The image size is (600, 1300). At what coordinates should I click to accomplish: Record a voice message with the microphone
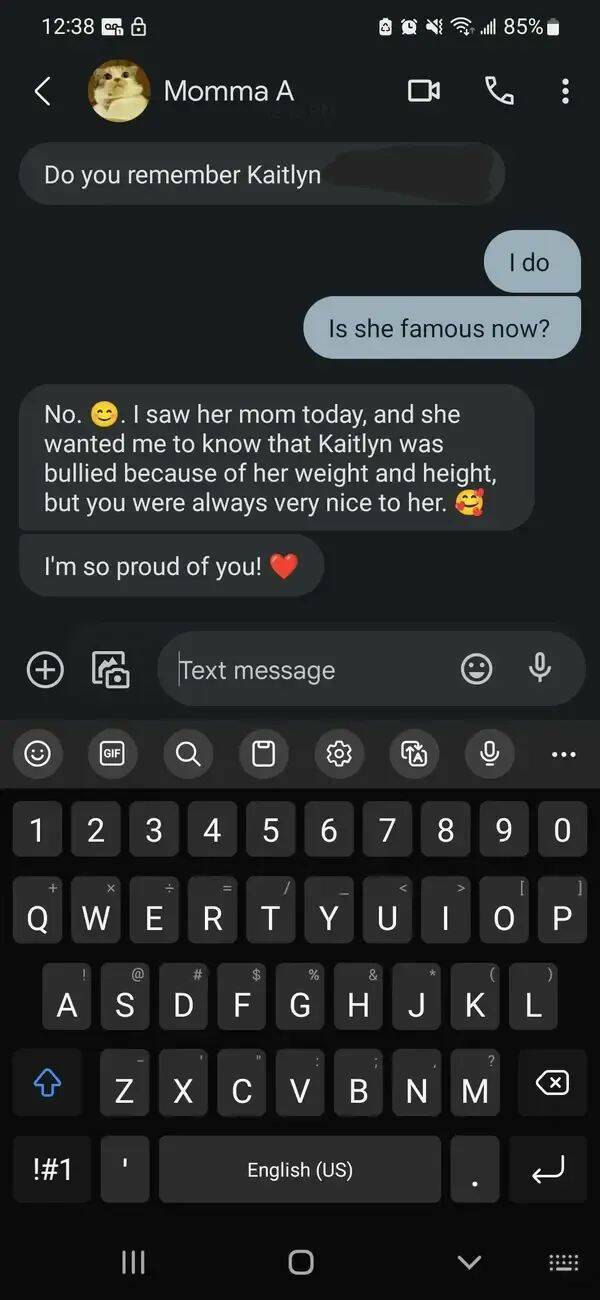(540, 668)
